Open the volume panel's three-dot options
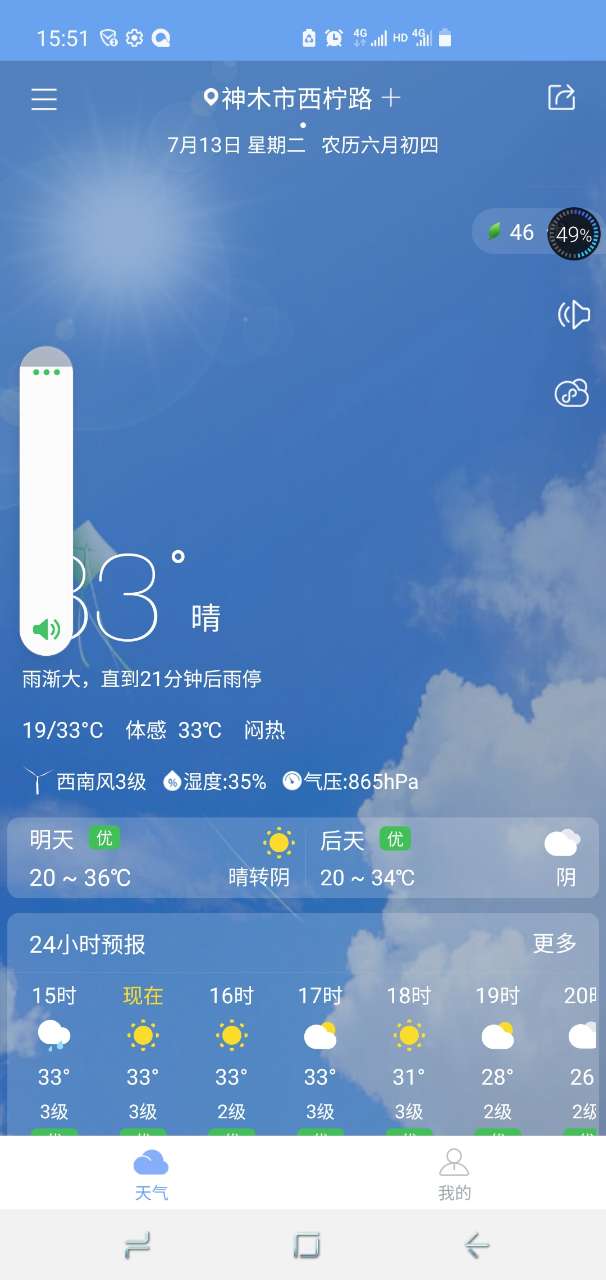The height and width of the screenshot is (1280, 606). (x=46, y=372)
